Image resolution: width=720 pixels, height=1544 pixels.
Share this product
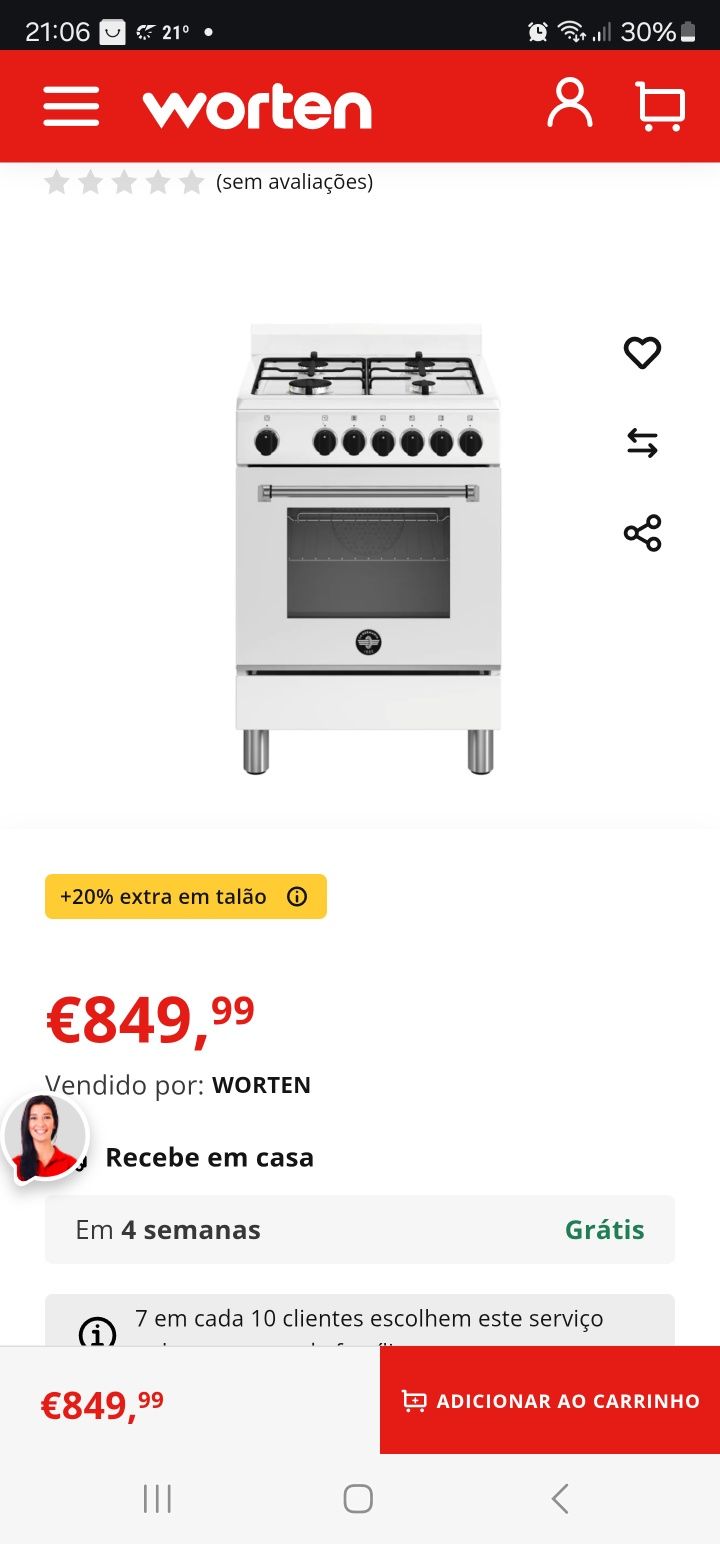[642, 533]
